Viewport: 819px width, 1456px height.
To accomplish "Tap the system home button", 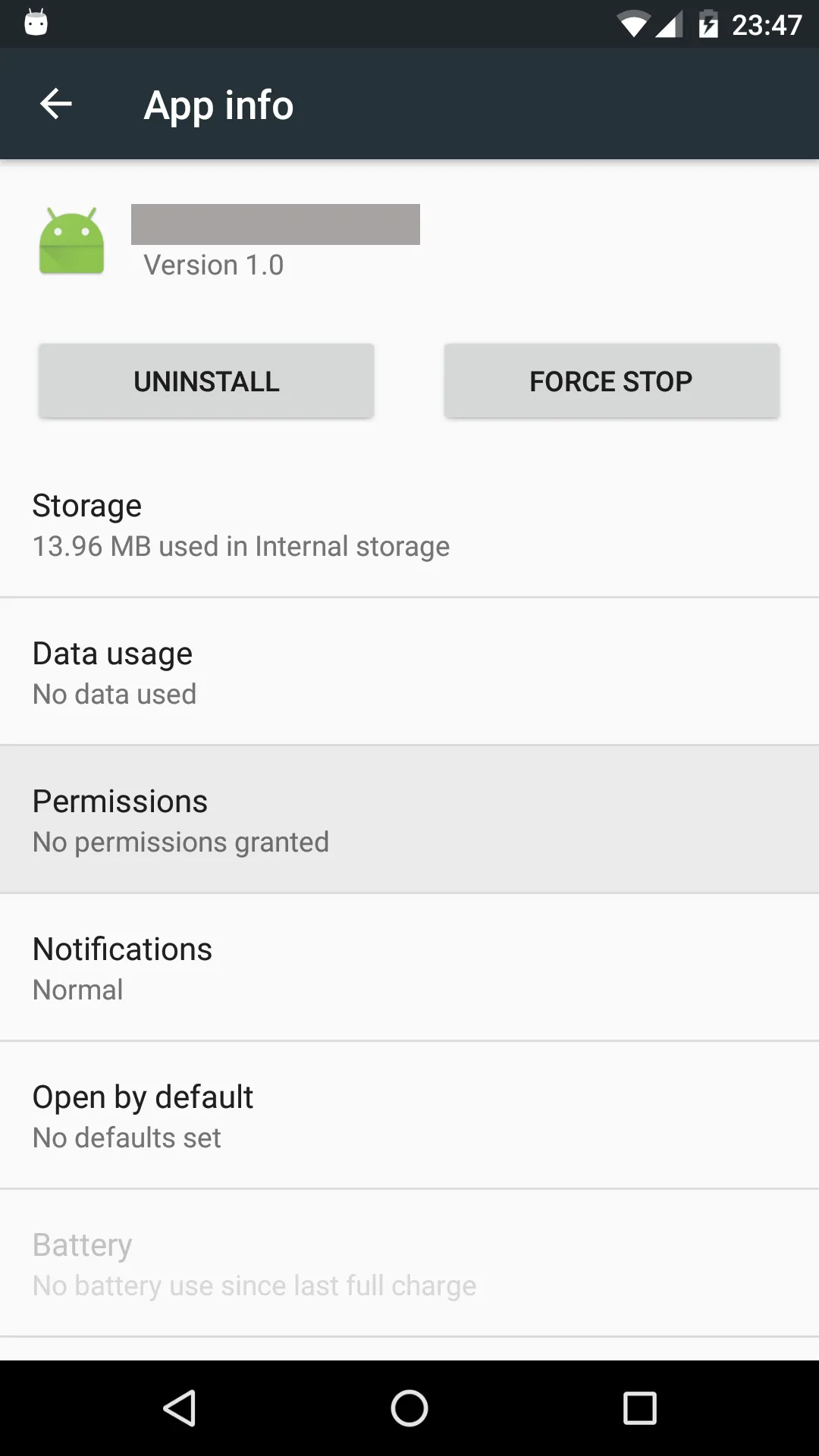I will [409, 1408].
